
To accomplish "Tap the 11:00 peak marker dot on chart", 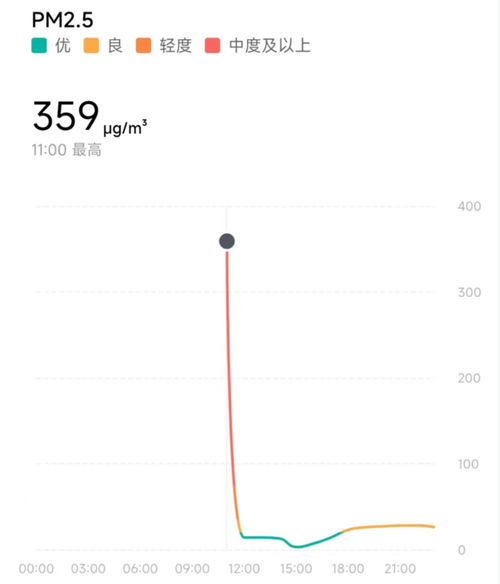I will tap(227, 241).
